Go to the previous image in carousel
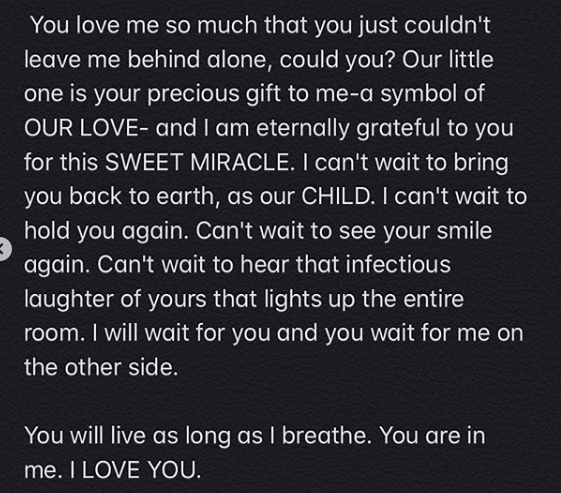 coord(3,249)
